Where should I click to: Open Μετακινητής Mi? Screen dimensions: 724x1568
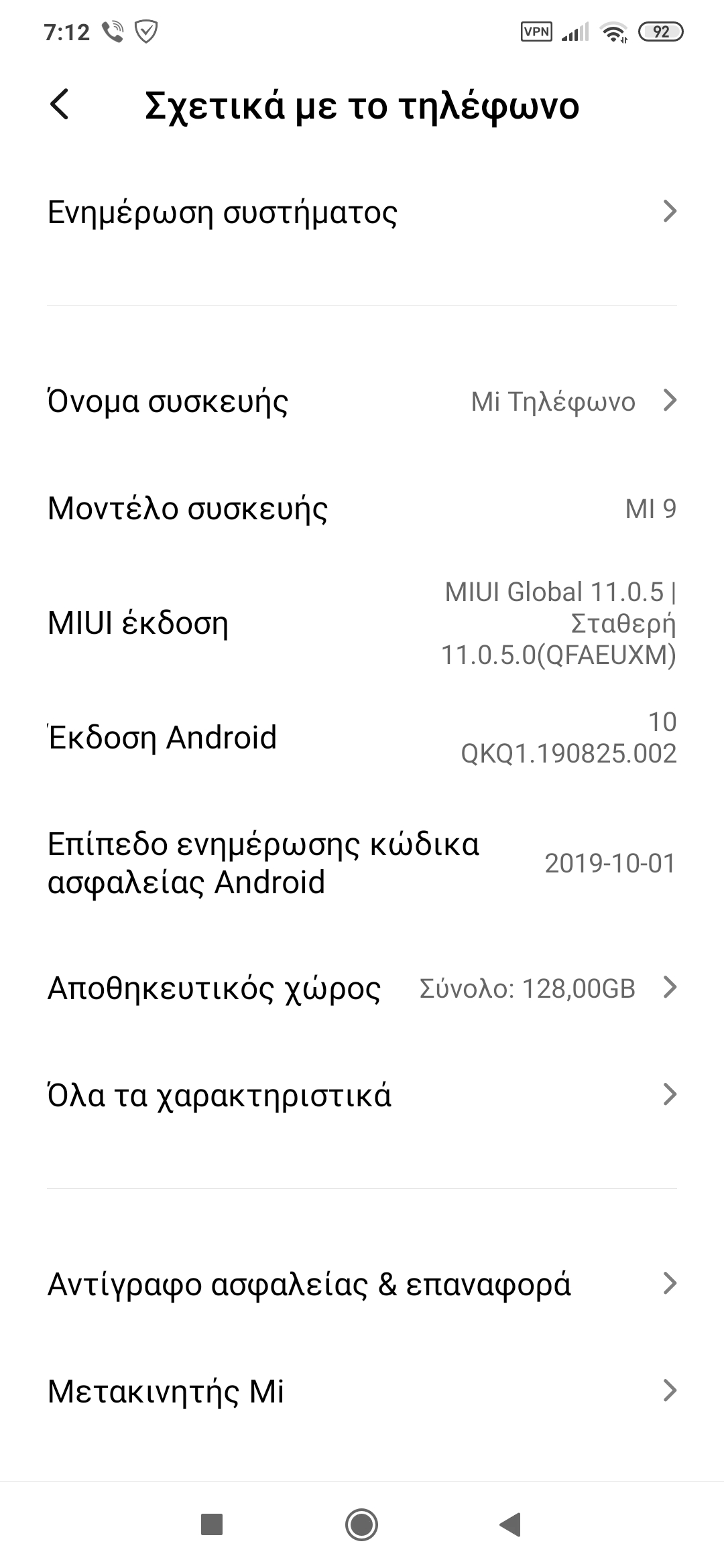(362, 1392)
